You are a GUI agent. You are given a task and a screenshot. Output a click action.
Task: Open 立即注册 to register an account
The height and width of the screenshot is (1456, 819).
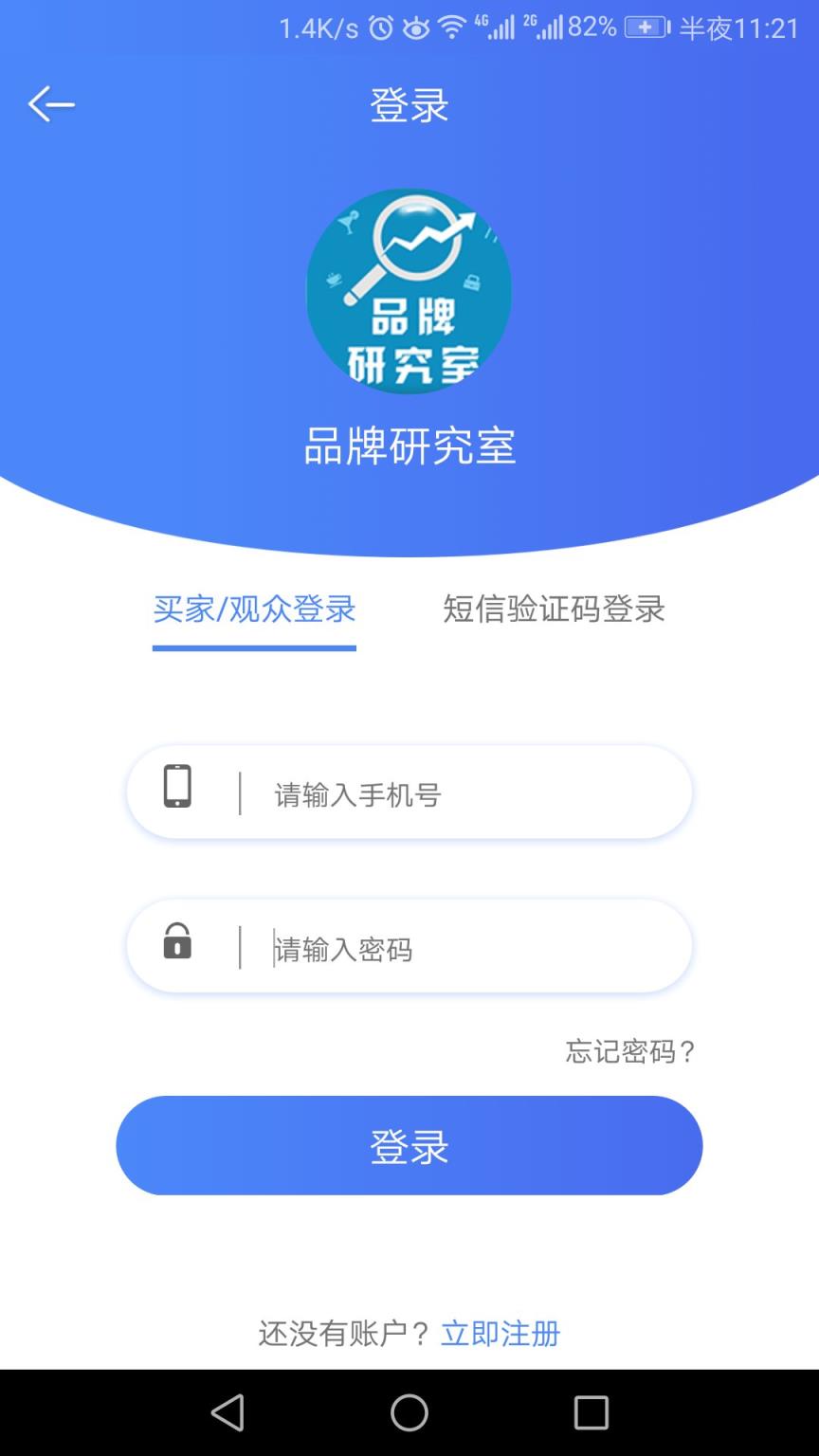pyautogui.click(x=500, y=1334)
